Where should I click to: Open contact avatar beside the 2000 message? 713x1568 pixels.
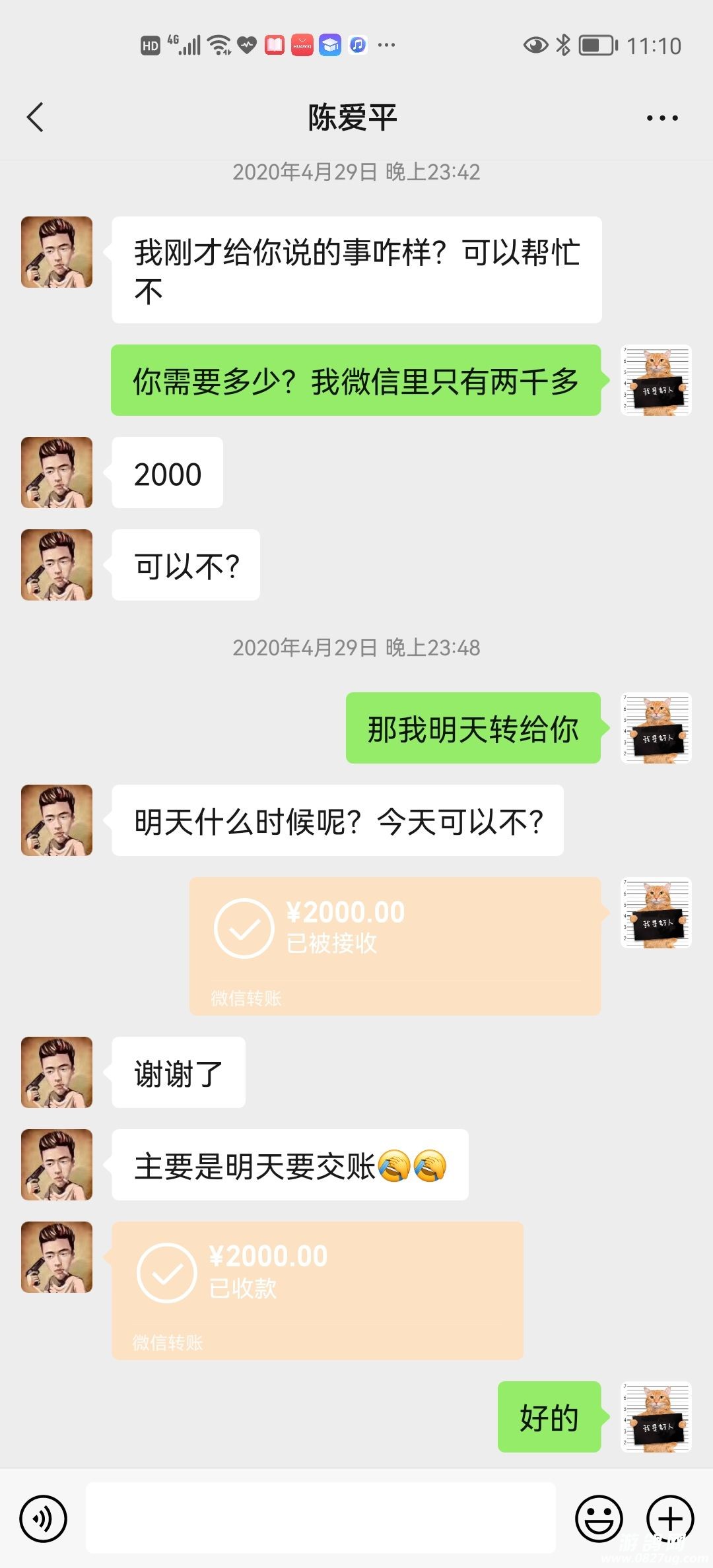57,473
